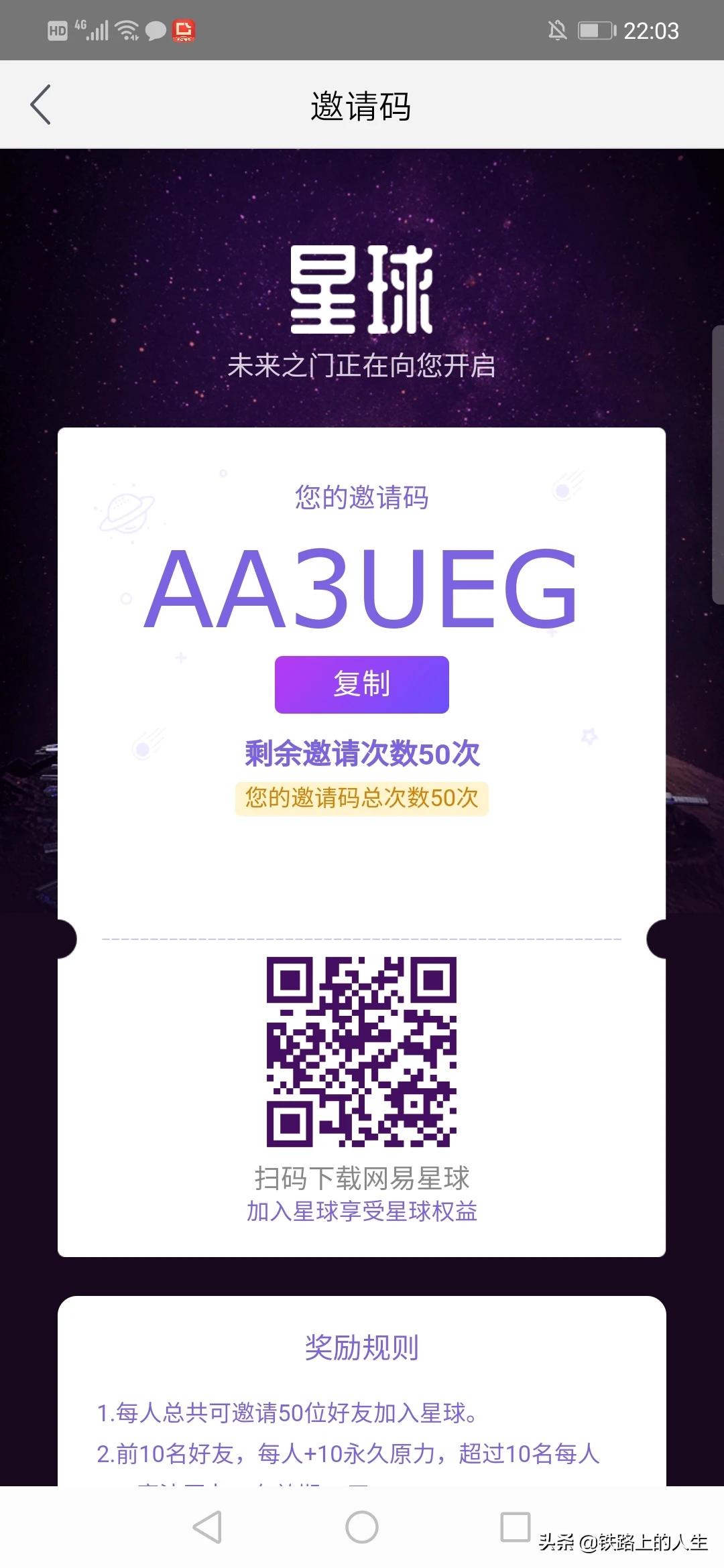
Task: Go to home via the system circle
Action: click(x=362, y=1527)
